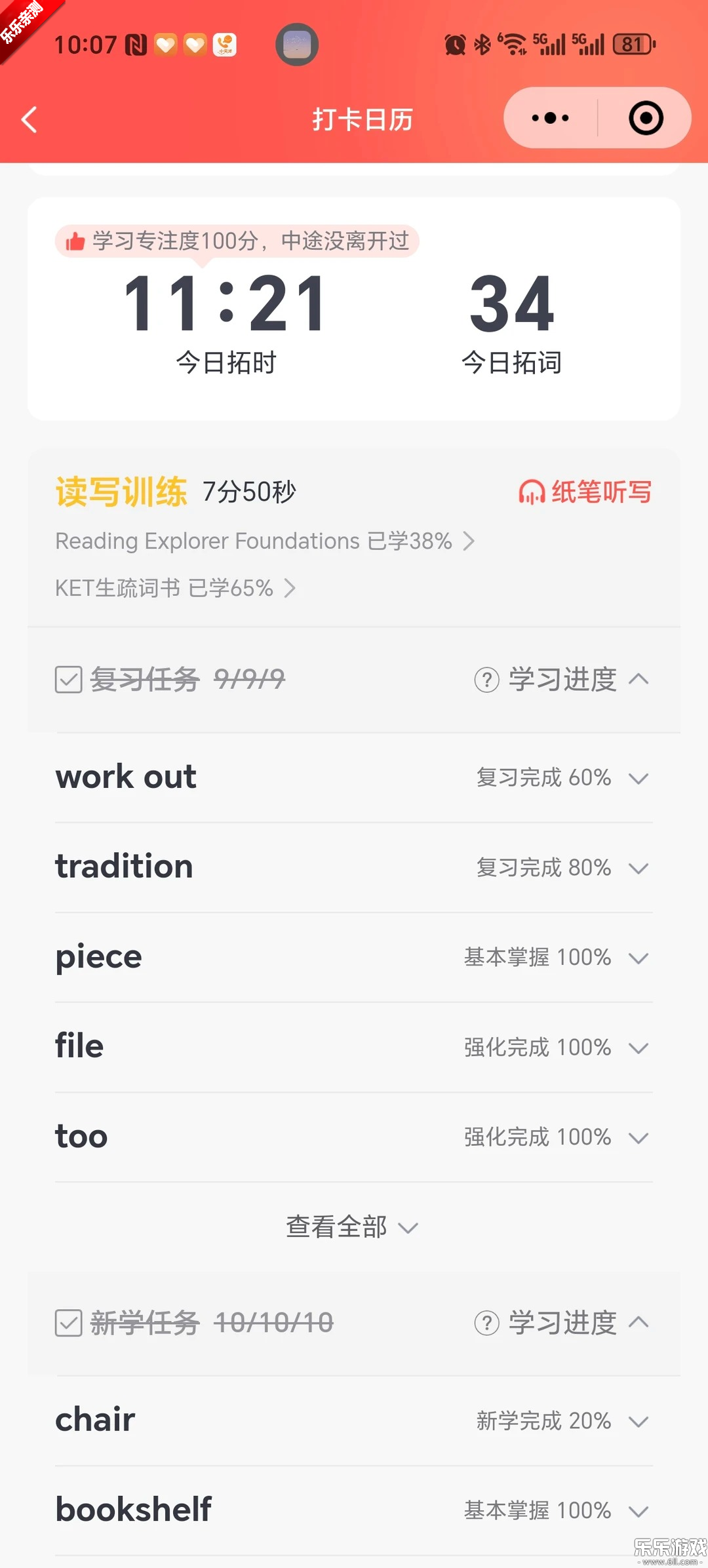Open the help icon next to 复习任务 学习进度
This screenshot has height=1568, width=708.
[486, 680]
